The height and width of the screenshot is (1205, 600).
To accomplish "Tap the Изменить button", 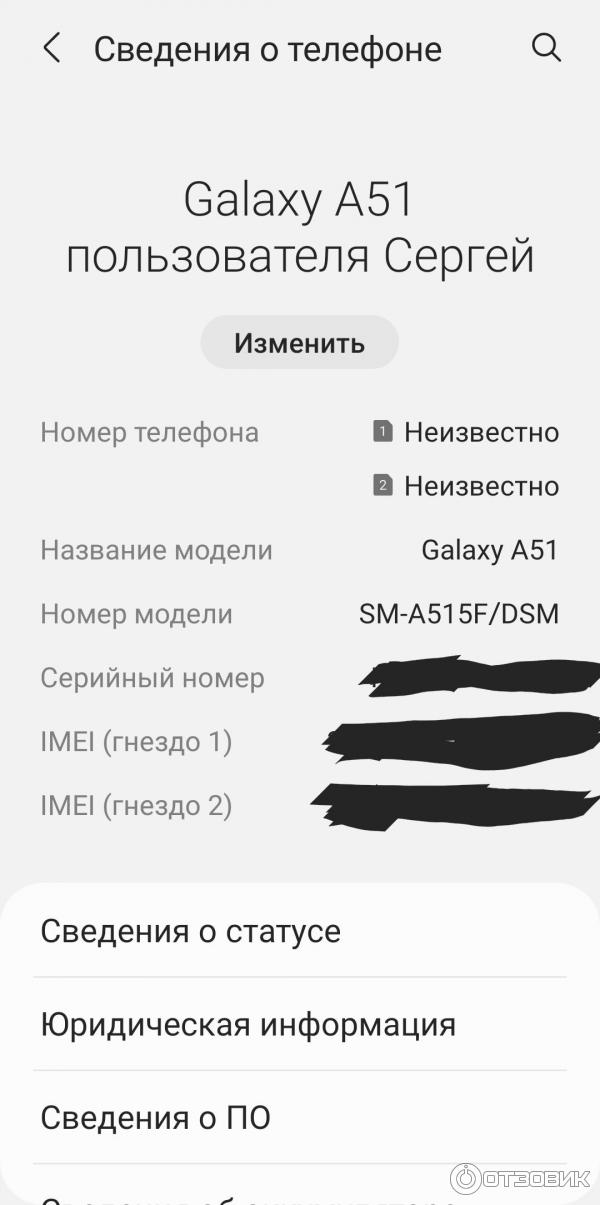I will 299,343.
